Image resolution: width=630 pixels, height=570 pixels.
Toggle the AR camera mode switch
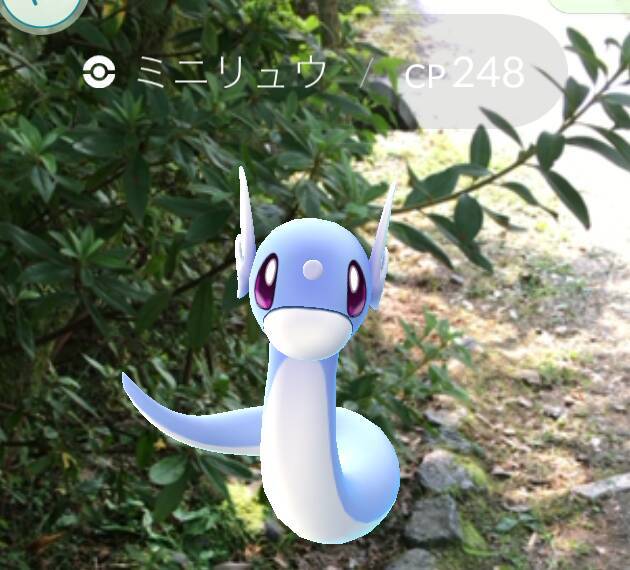(592, 5)
